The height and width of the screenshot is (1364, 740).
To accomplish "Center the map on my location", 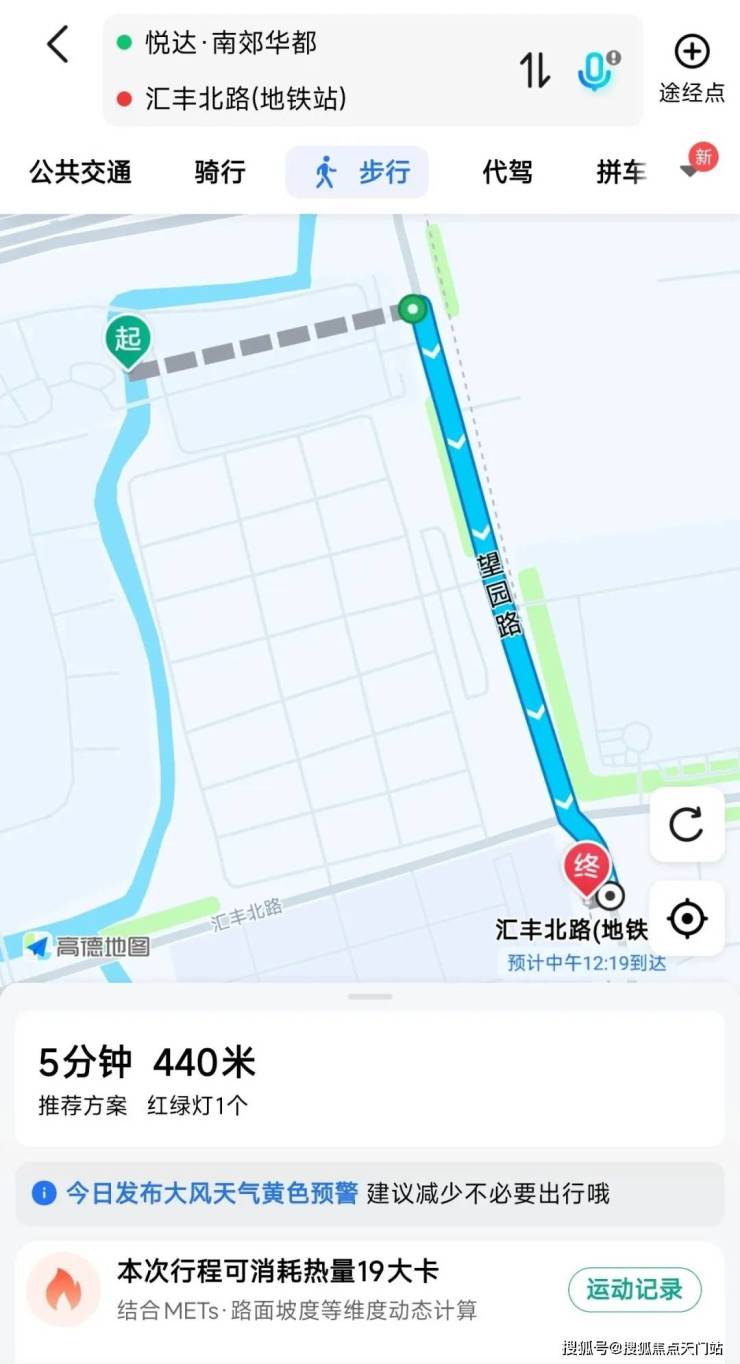I will coord(686,918).
